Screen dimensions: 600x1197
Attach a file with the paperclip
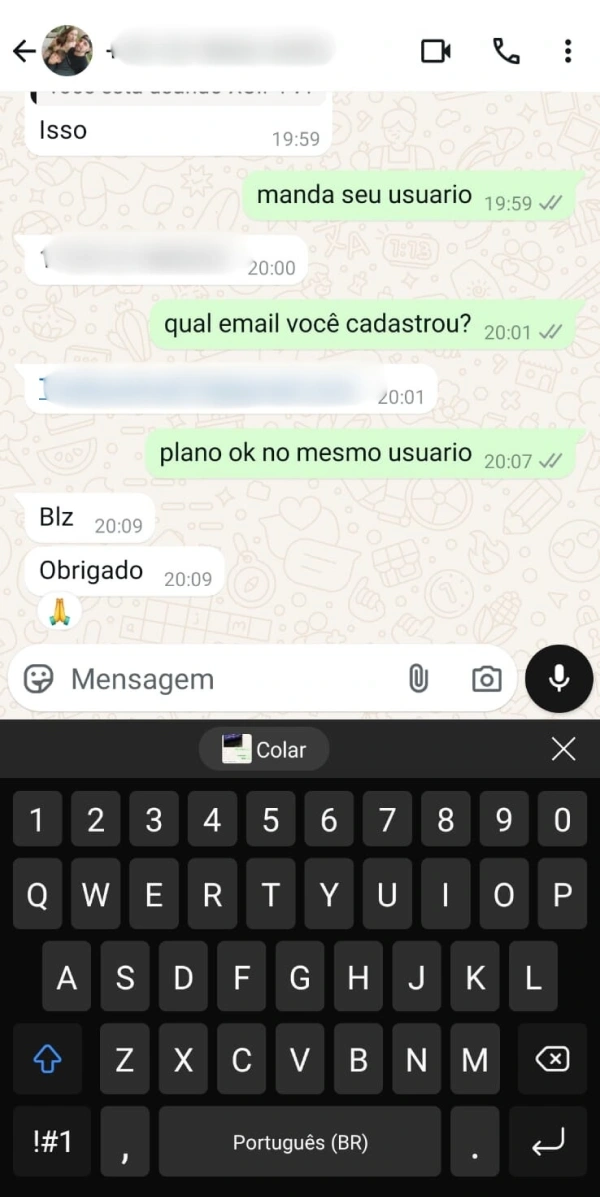[x=418, y=679]
